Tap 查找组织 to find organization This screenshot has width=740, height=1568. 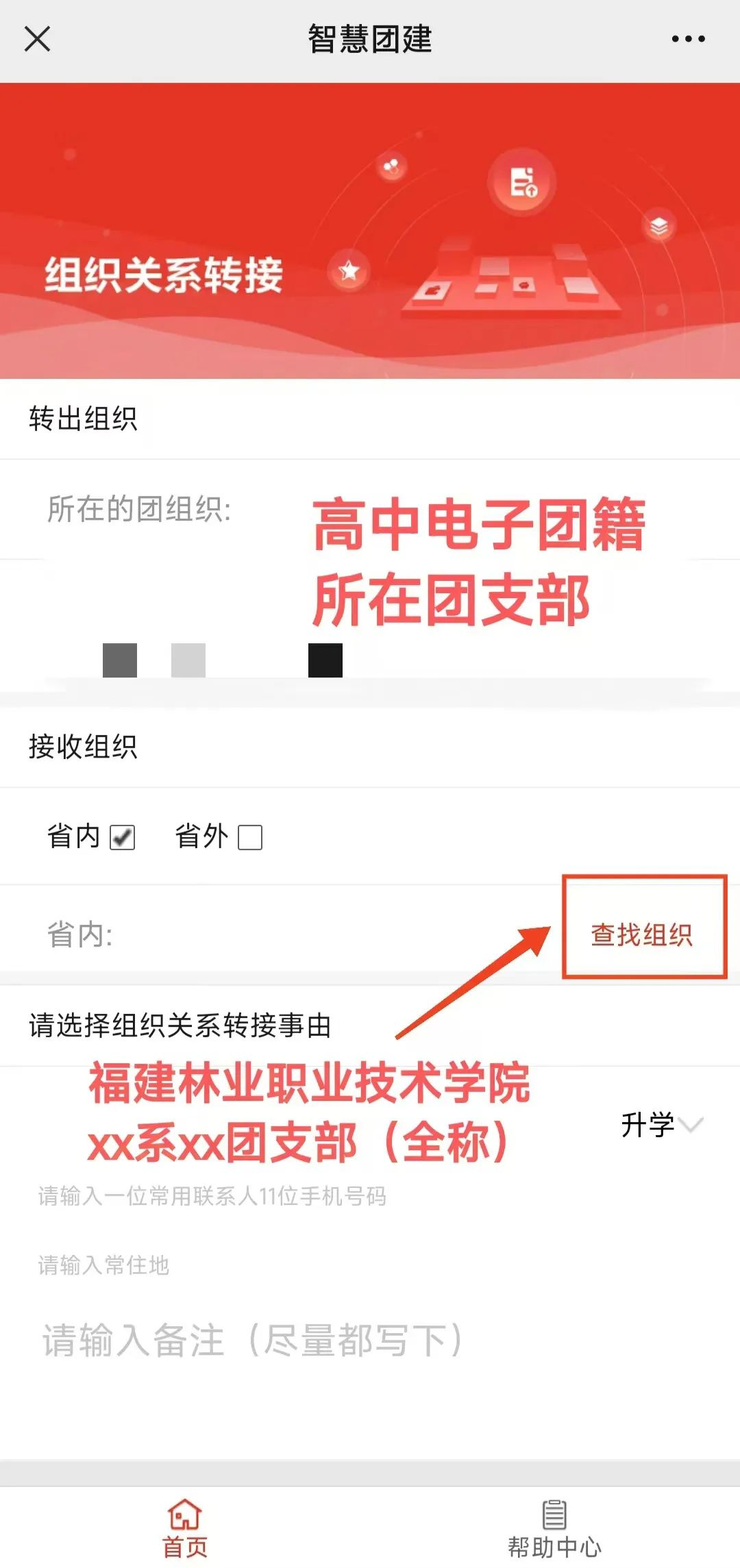[x=642, y=934]
